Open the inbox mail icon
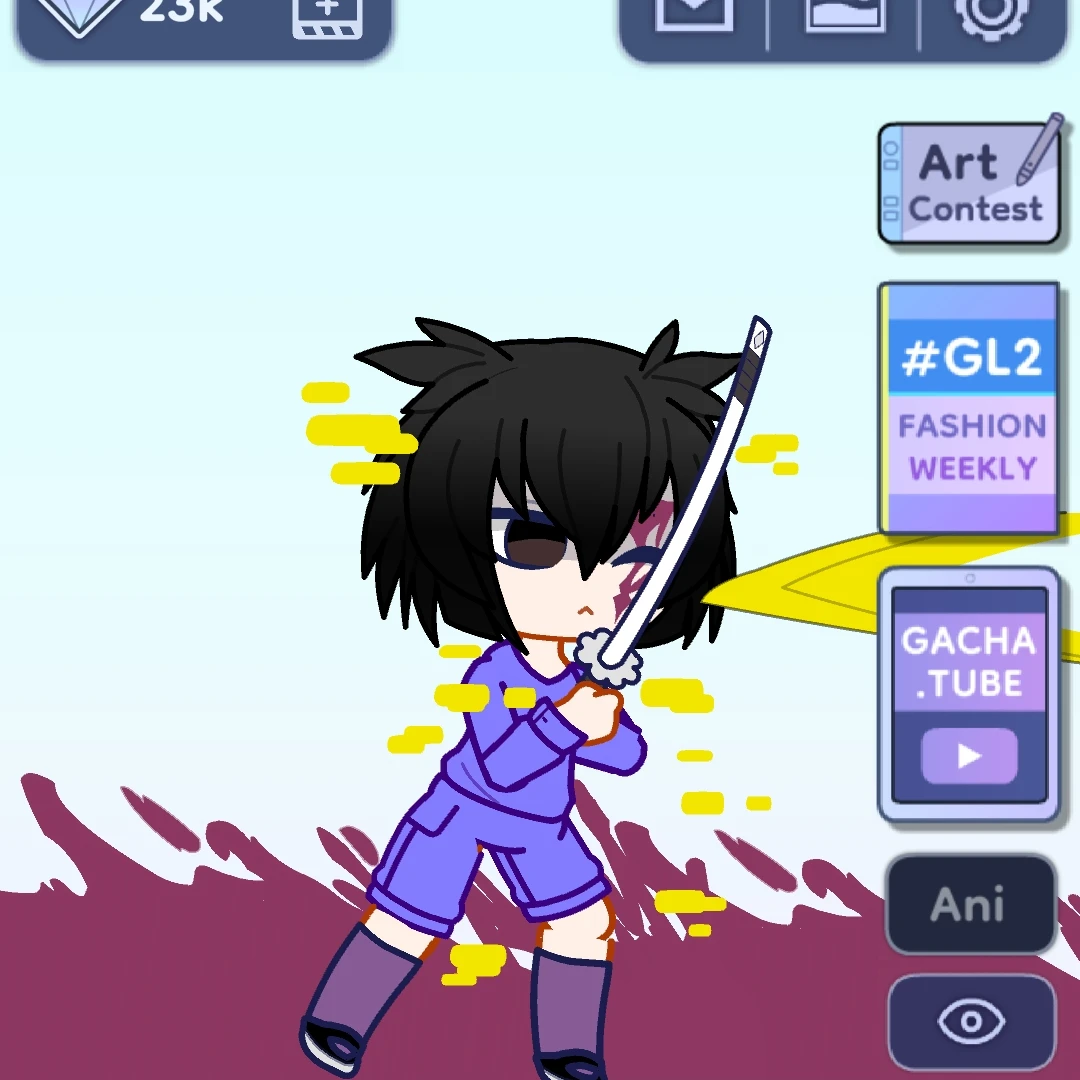1080x1080 pixels. pos(694,16)
